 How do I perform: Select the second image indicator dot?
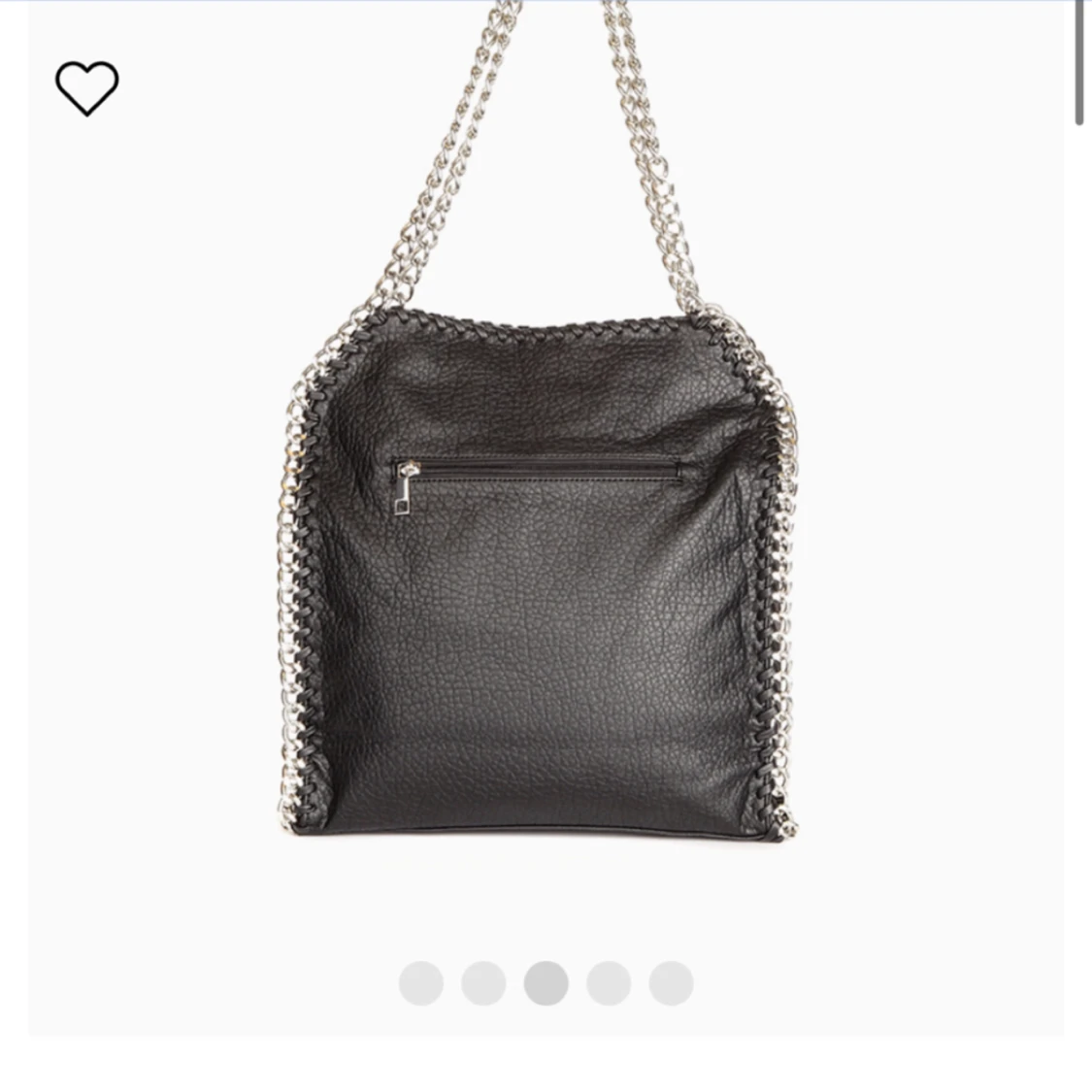click(x=483, y=982)
